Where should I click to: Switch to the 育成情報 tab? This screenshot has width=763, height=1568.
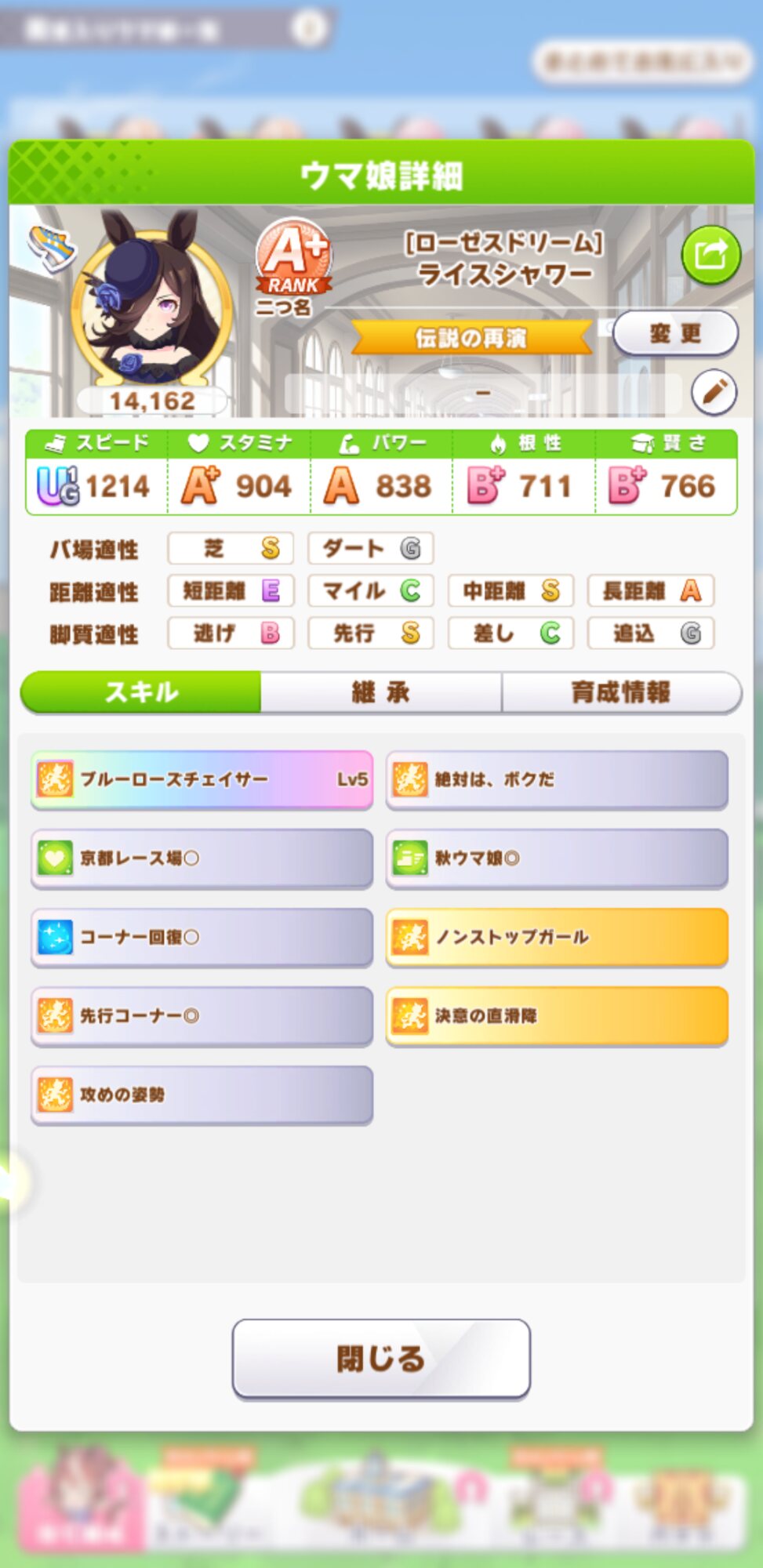point(621,692)
